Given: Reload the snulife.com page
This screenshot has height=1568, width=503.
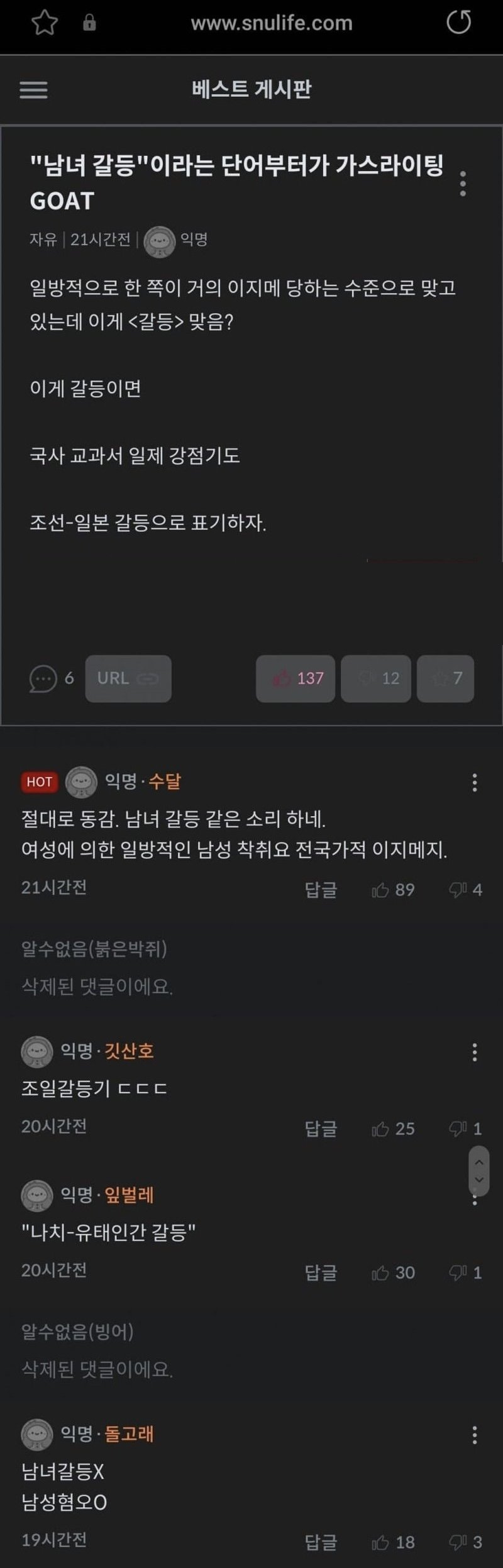Looking at the screenshot, I should 458,23.
